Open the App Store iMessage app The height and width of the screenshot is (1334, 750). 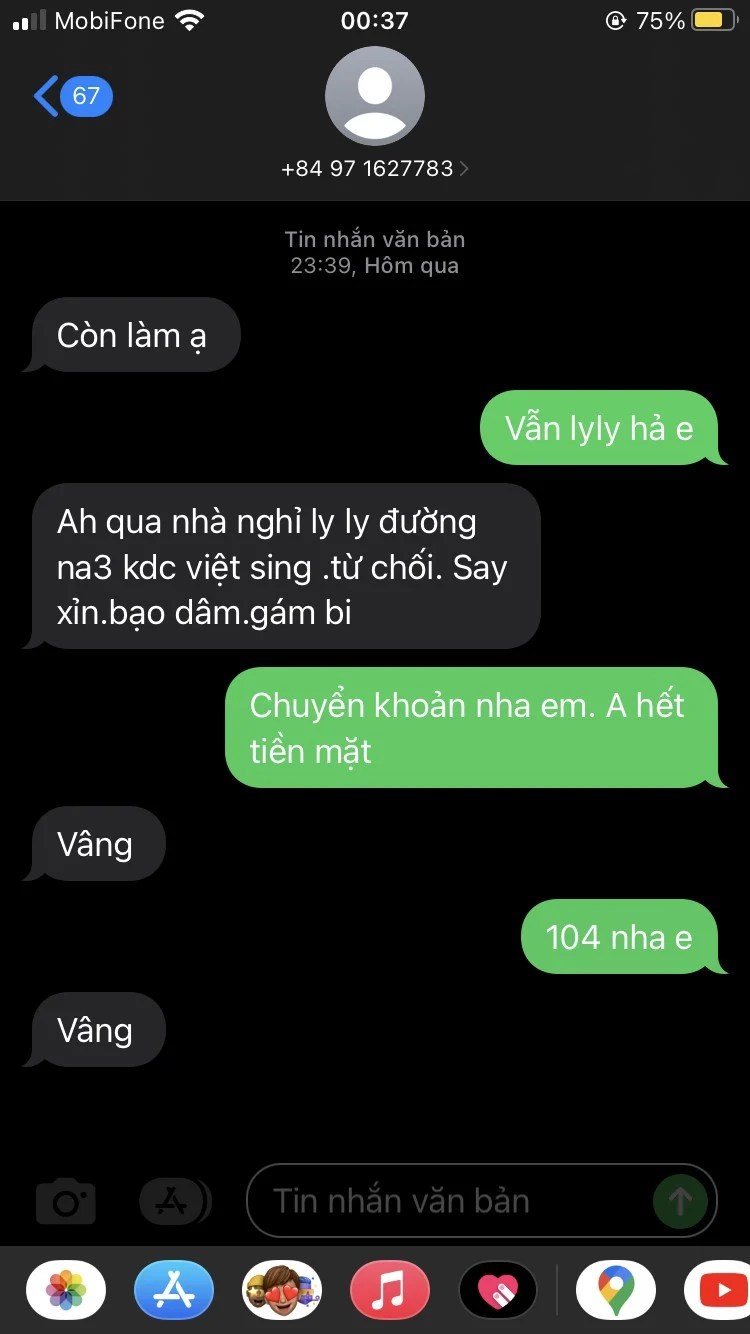point(174,1291)
